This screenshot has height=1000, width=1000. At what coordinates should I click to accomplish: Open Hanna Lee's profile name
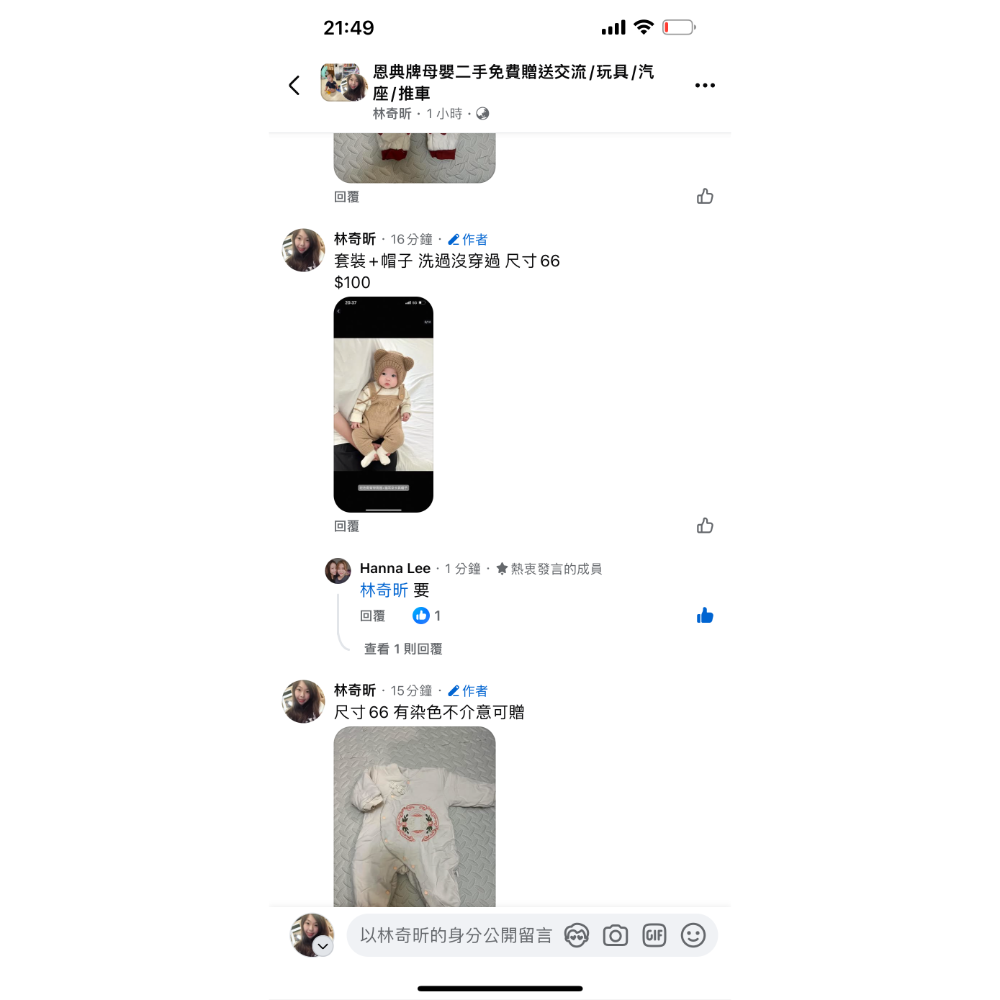[x=395, y=568]
